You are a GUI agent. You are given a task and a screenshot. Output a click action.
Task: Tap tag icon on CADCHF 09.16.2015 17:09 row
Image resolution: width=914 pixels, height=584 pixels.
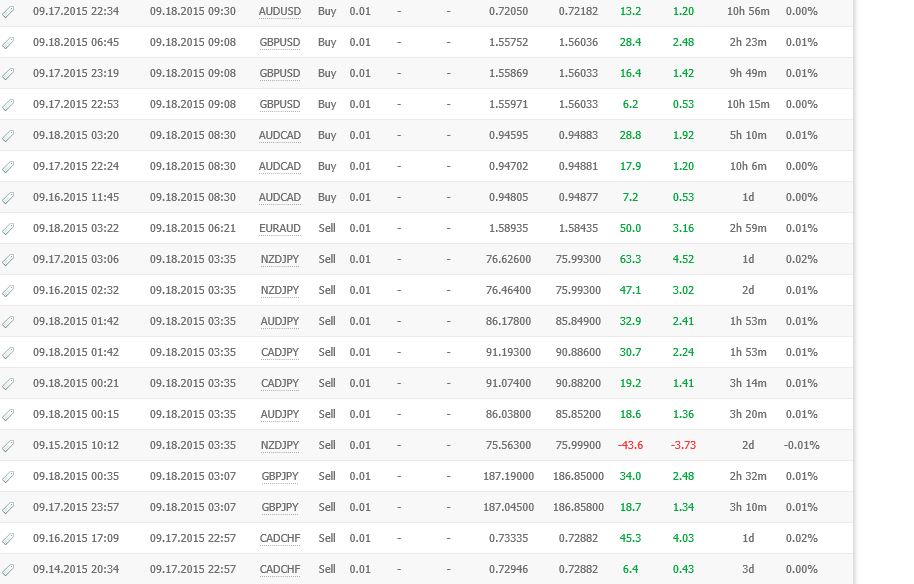pyautogui.click(x=9, y=538)
